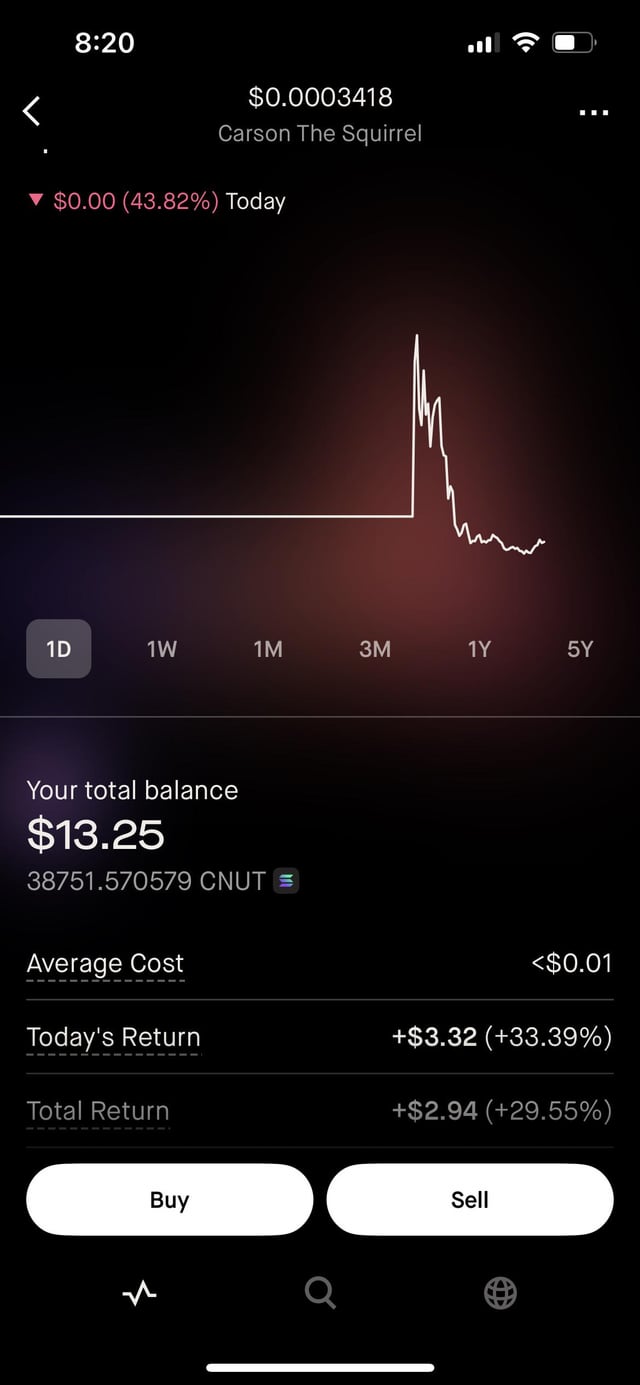Show the 1Y price chart

(x=479, y=649)
